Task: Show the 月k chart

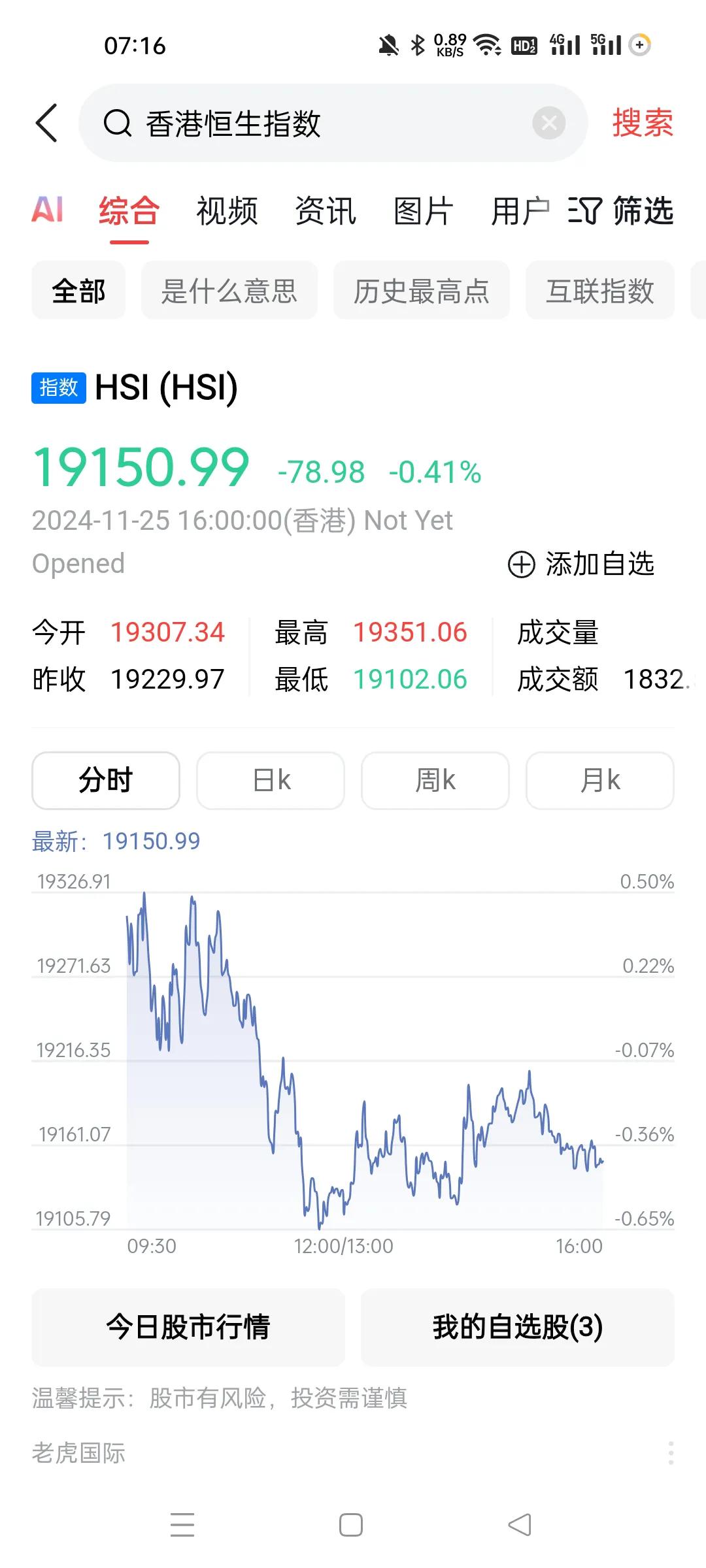Action: pos(600,781)
